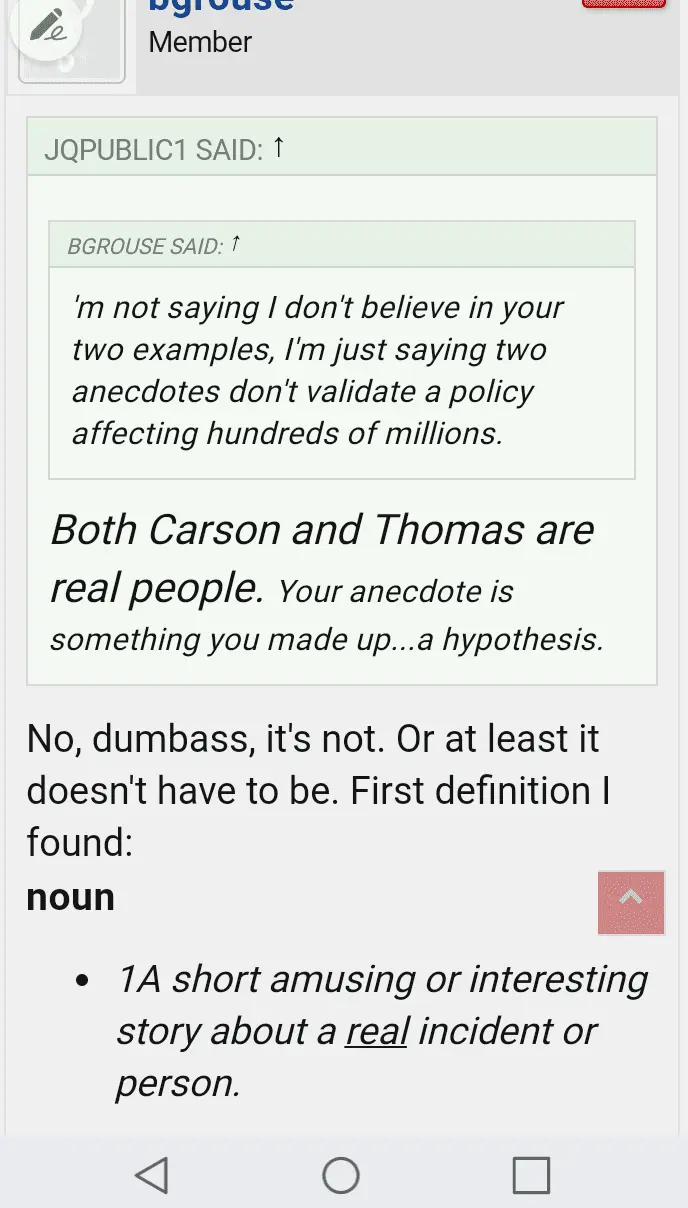The width and height of the screenshot is (688, 1208).
Task: Jump to JQPUBLIC1's original quoted post
Action: click(279, 148)
